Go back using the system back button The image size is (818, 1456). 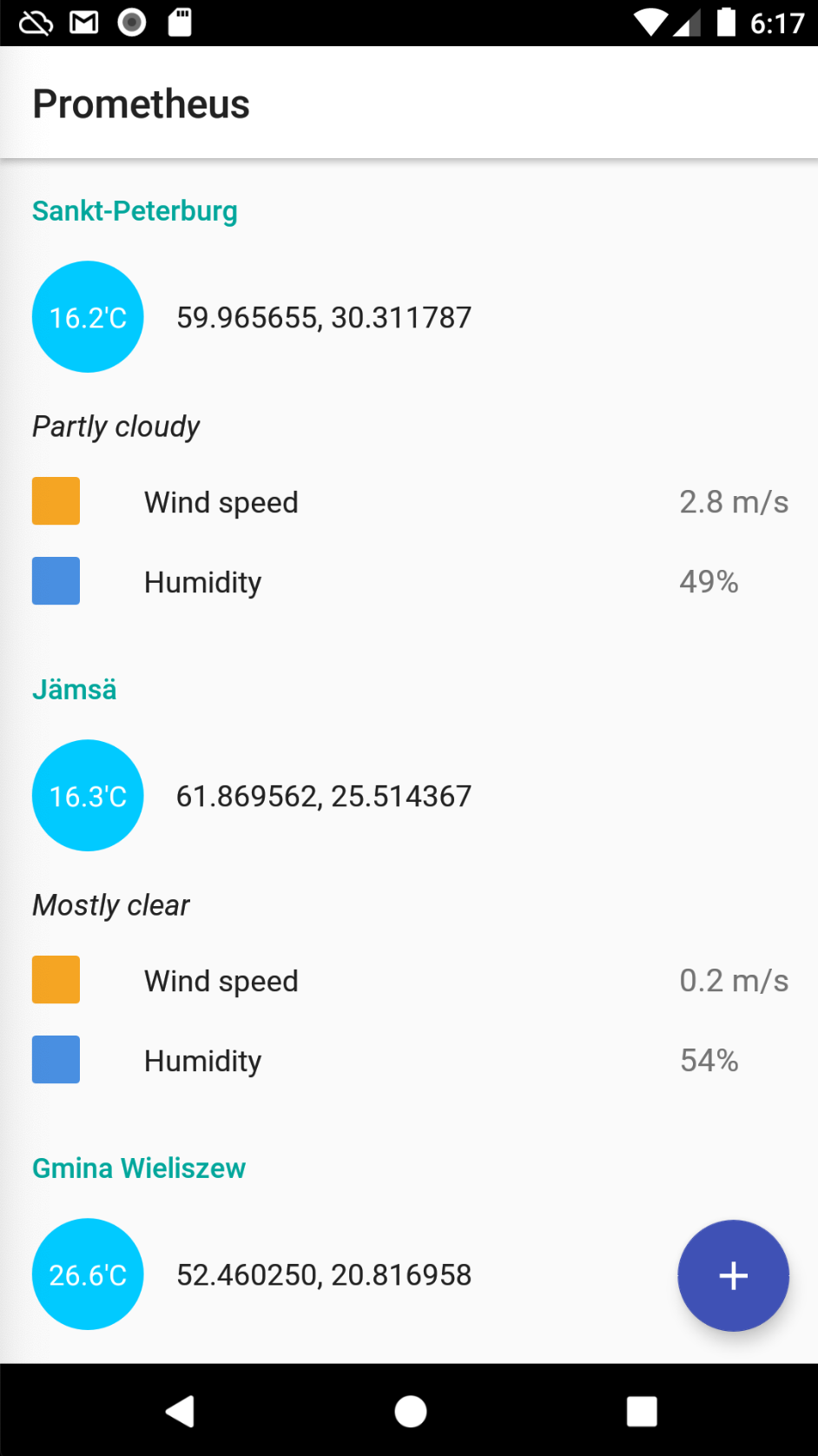click(180, 1412)
